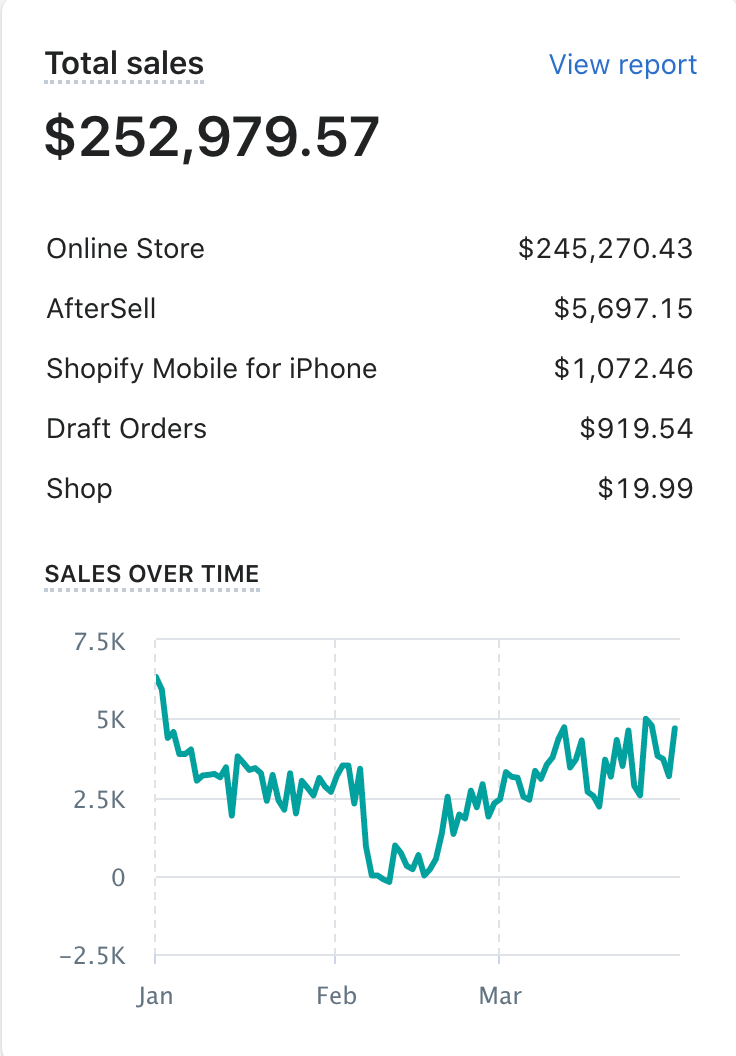Show the Sales Over Time definition
736x1056 pixels.
coord(152,574)
